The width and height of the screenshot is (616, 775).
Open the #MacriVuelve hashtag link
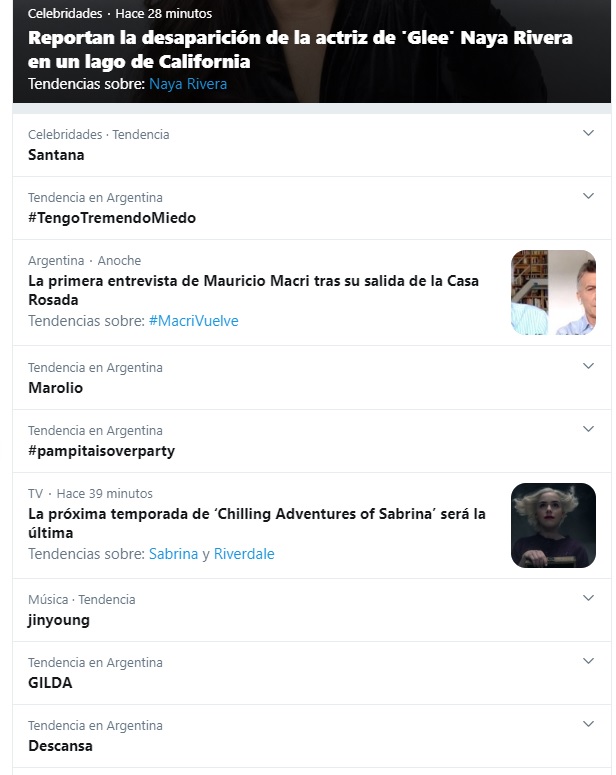193,321
